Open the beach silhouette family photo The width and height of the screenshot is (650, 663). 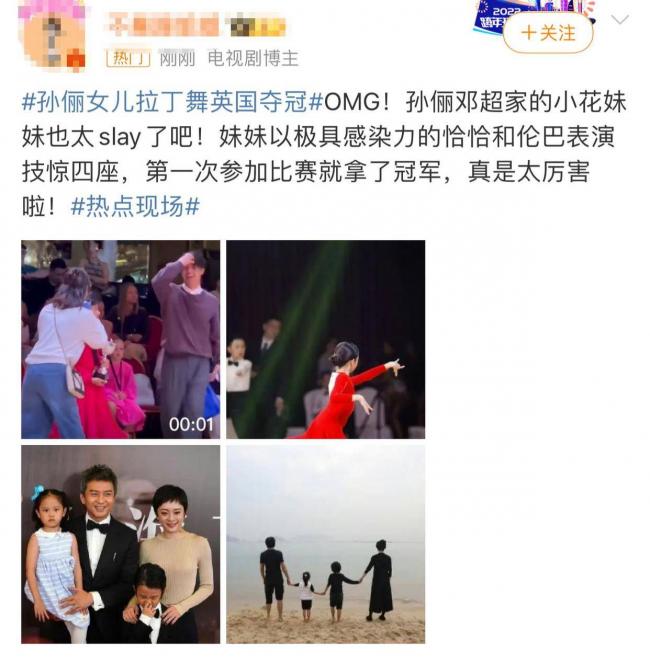[x=325, y=544]
